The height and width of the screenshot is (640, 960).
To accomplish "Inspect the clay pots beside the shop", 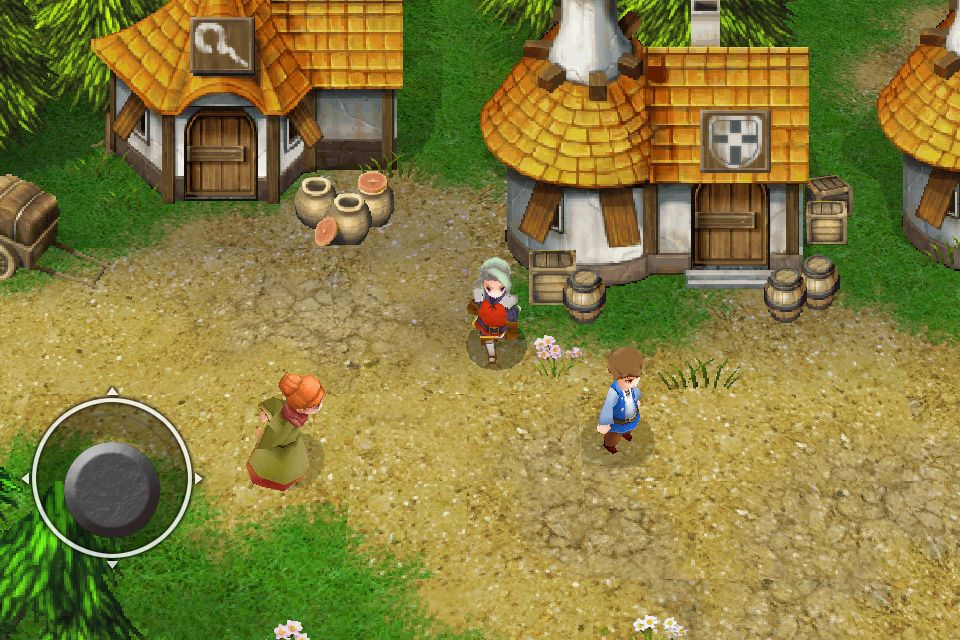I will [344, 208].
